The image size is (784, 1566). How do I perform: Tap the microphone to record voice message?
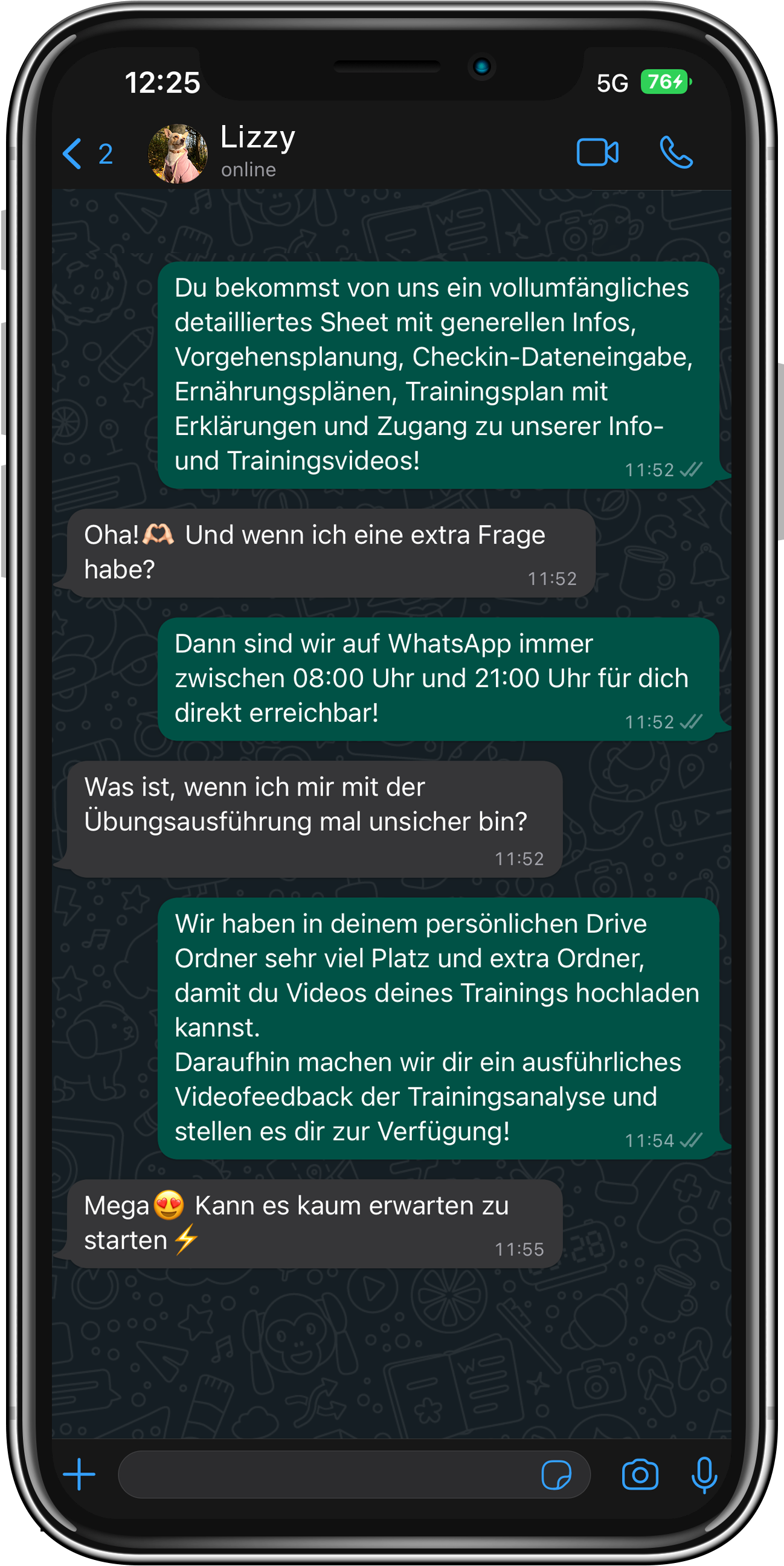coord(704,1474)
